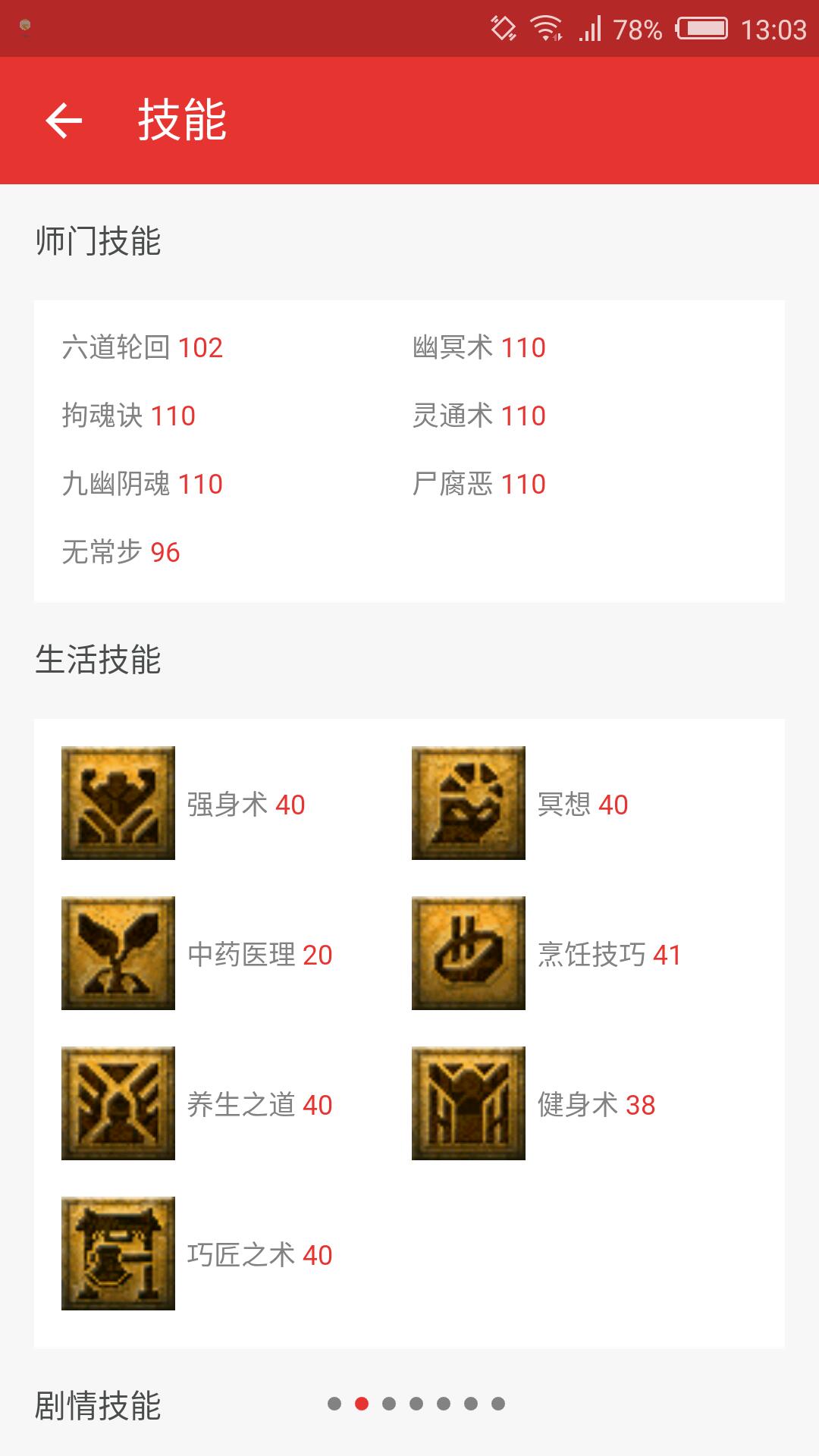Viewport: 819px width, 1456px height.
Task: Select the 烹饪技巧 skill icon
Action: coord(469,953)
